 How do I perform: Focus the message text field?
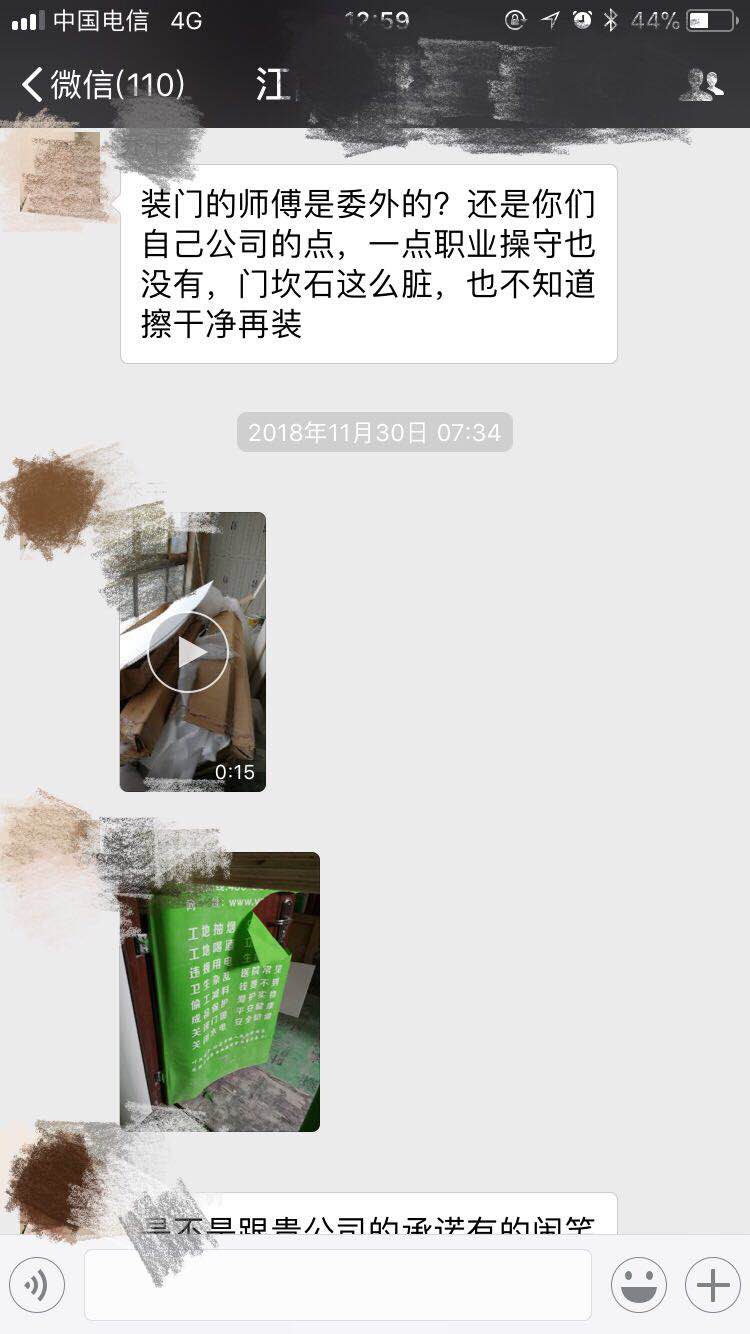coord(338,1285)
